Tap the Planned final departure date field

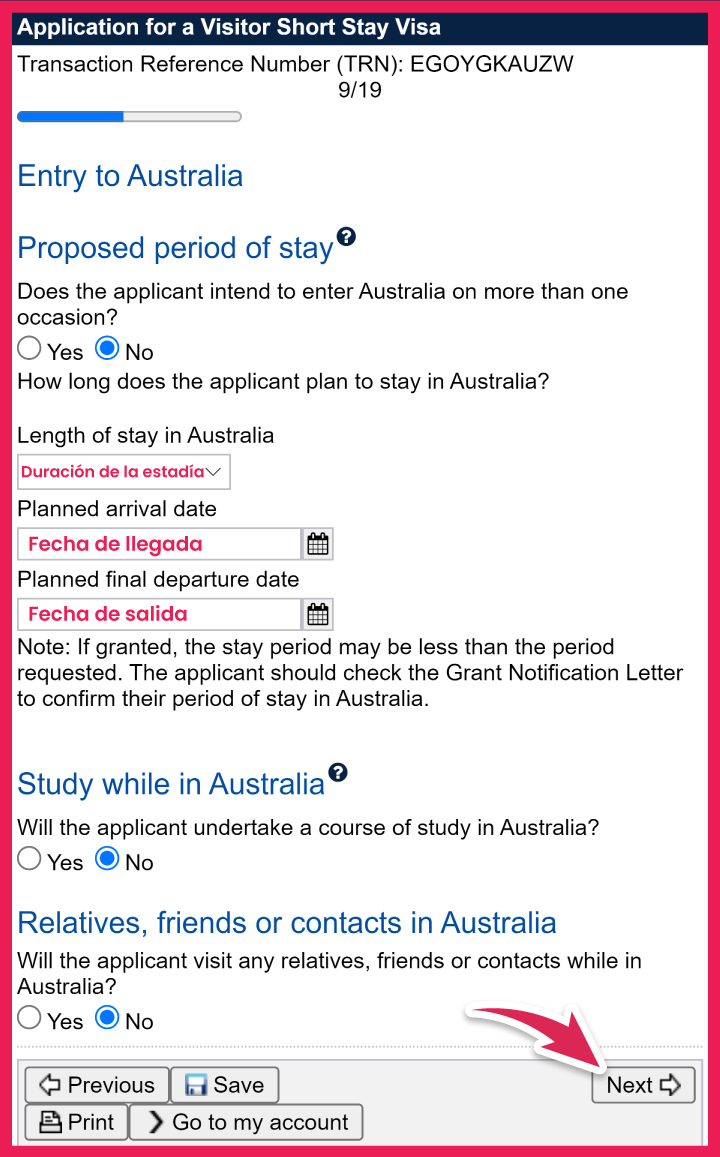coord(159,614)
